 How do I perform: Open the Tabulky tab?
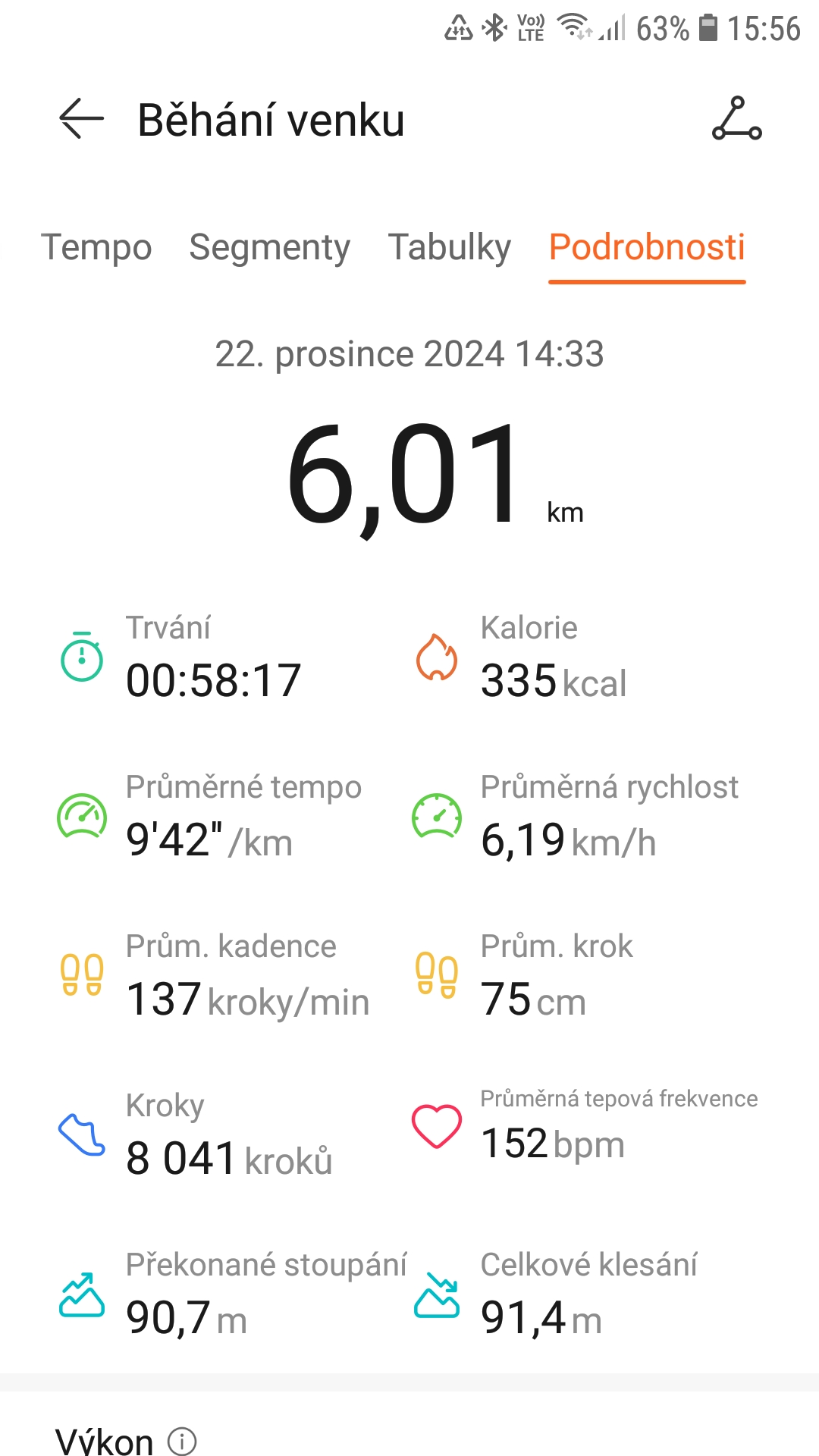[449, 247]
